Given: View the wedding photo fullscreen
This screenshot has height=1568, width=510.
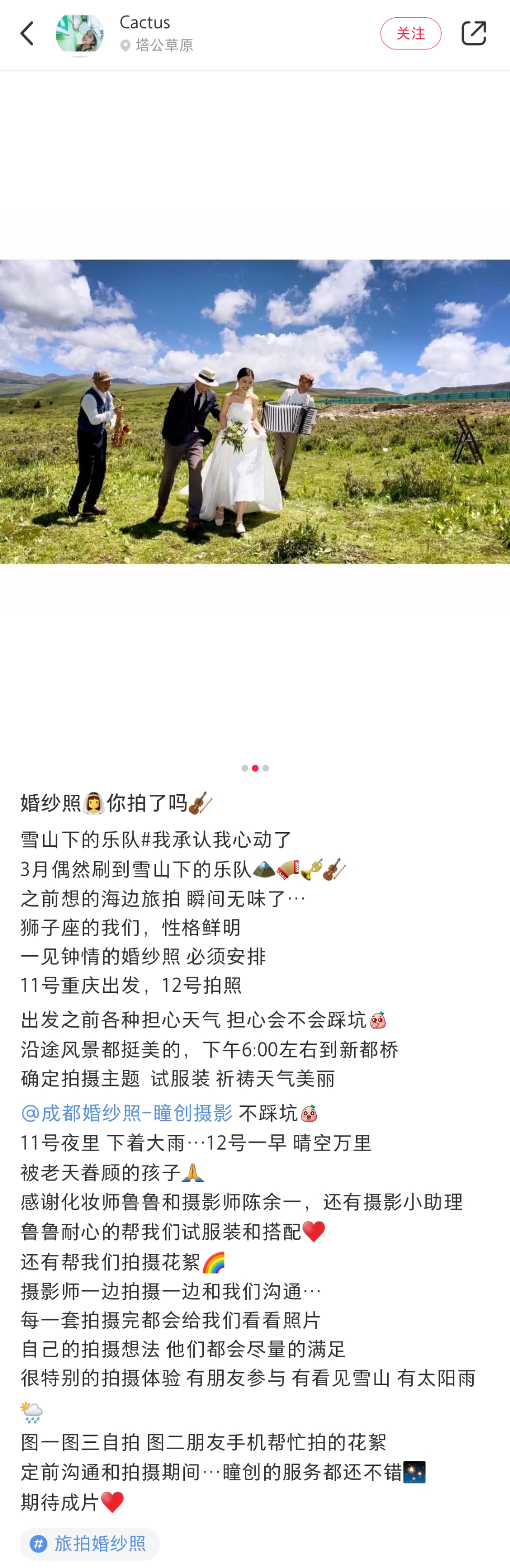Looking at the screenshot, I should coord(255,411).
